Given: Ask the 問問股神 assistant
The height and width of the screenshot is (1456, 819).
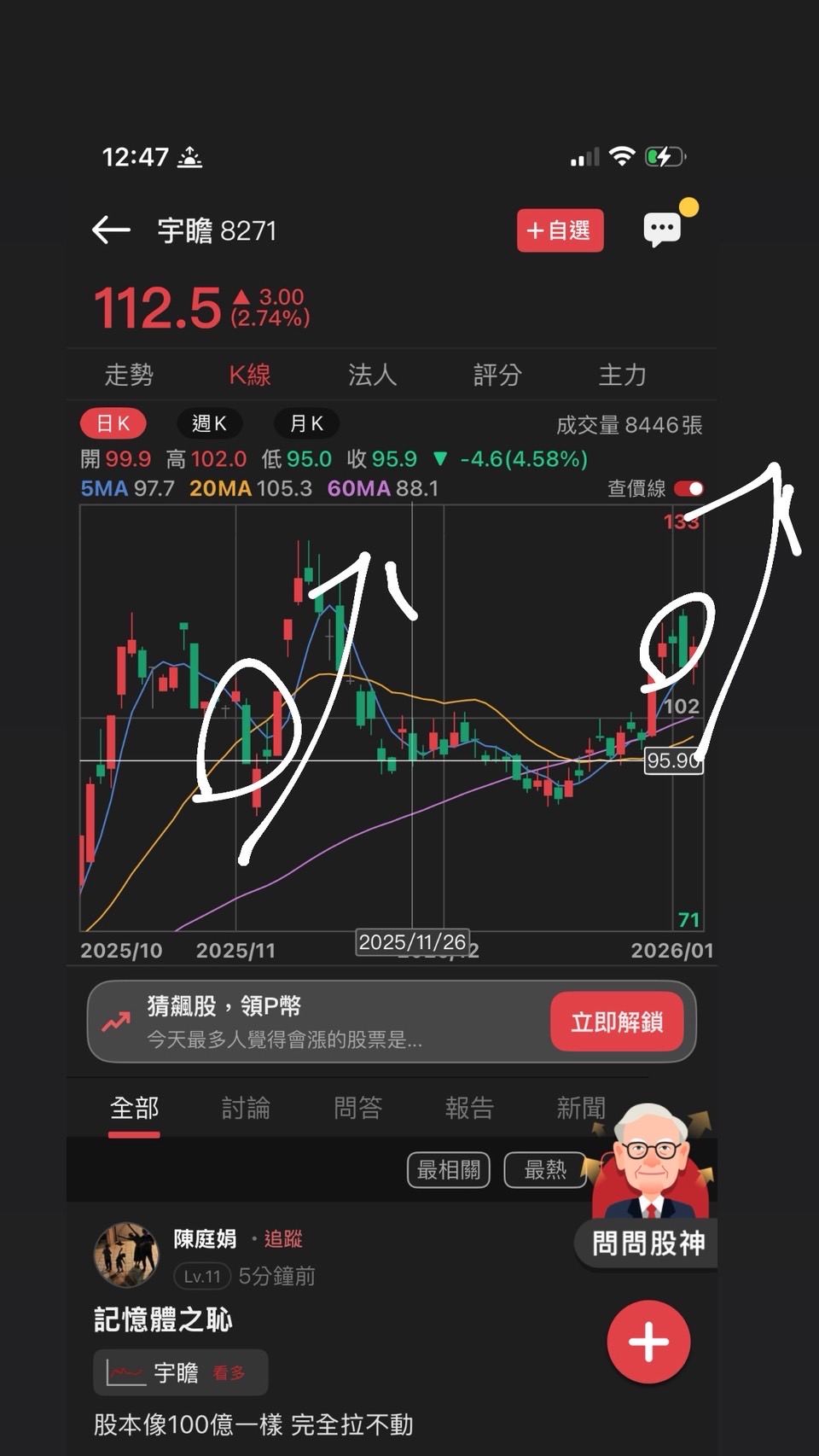Looking at the screenshot, I should (x=649, y=1242).
